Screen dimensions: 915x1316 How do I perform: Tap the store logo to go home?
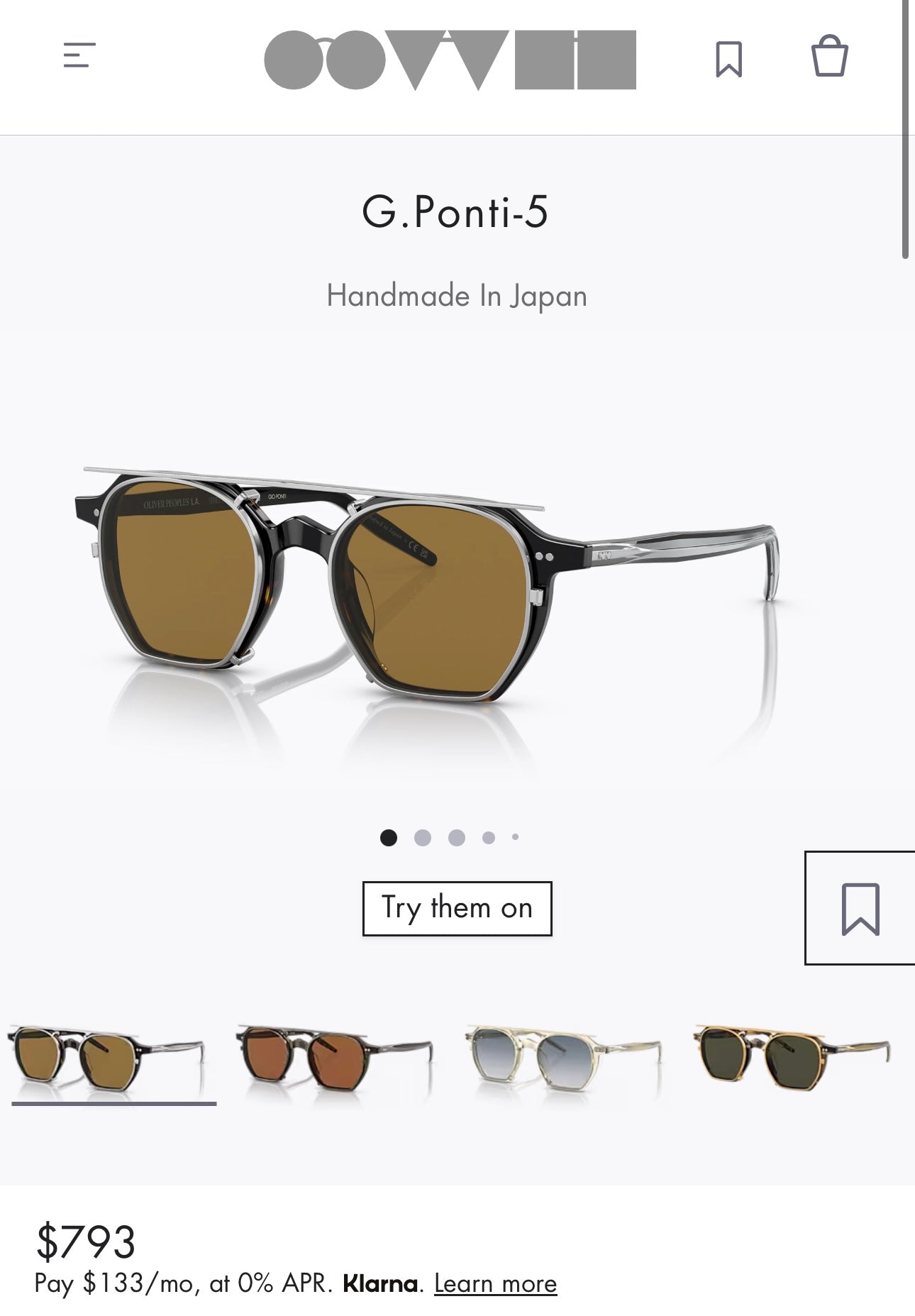pyautogui.click(x=450, y=60)
